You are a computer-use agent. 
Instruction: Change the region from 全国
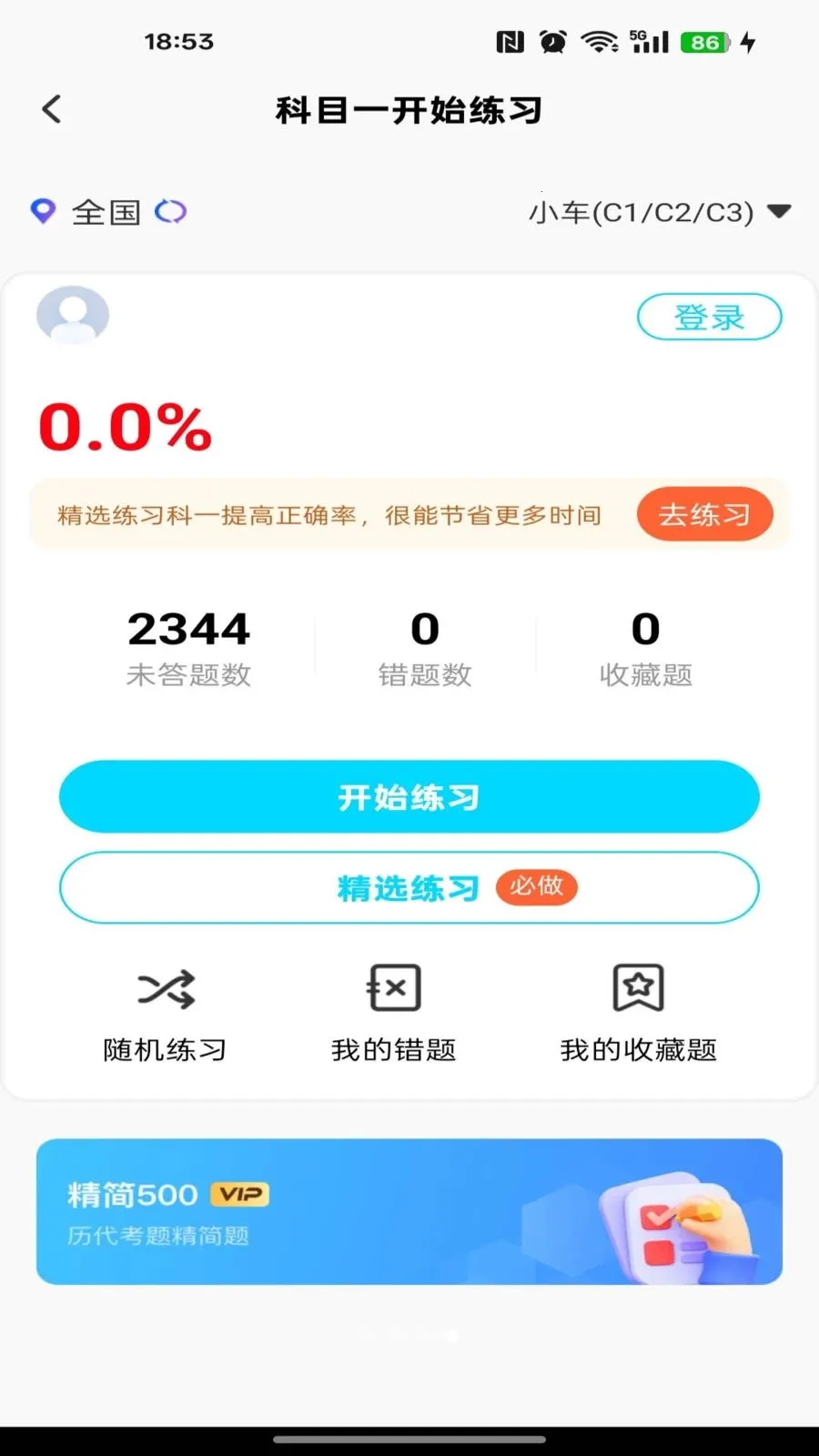[x=107, y=212]
